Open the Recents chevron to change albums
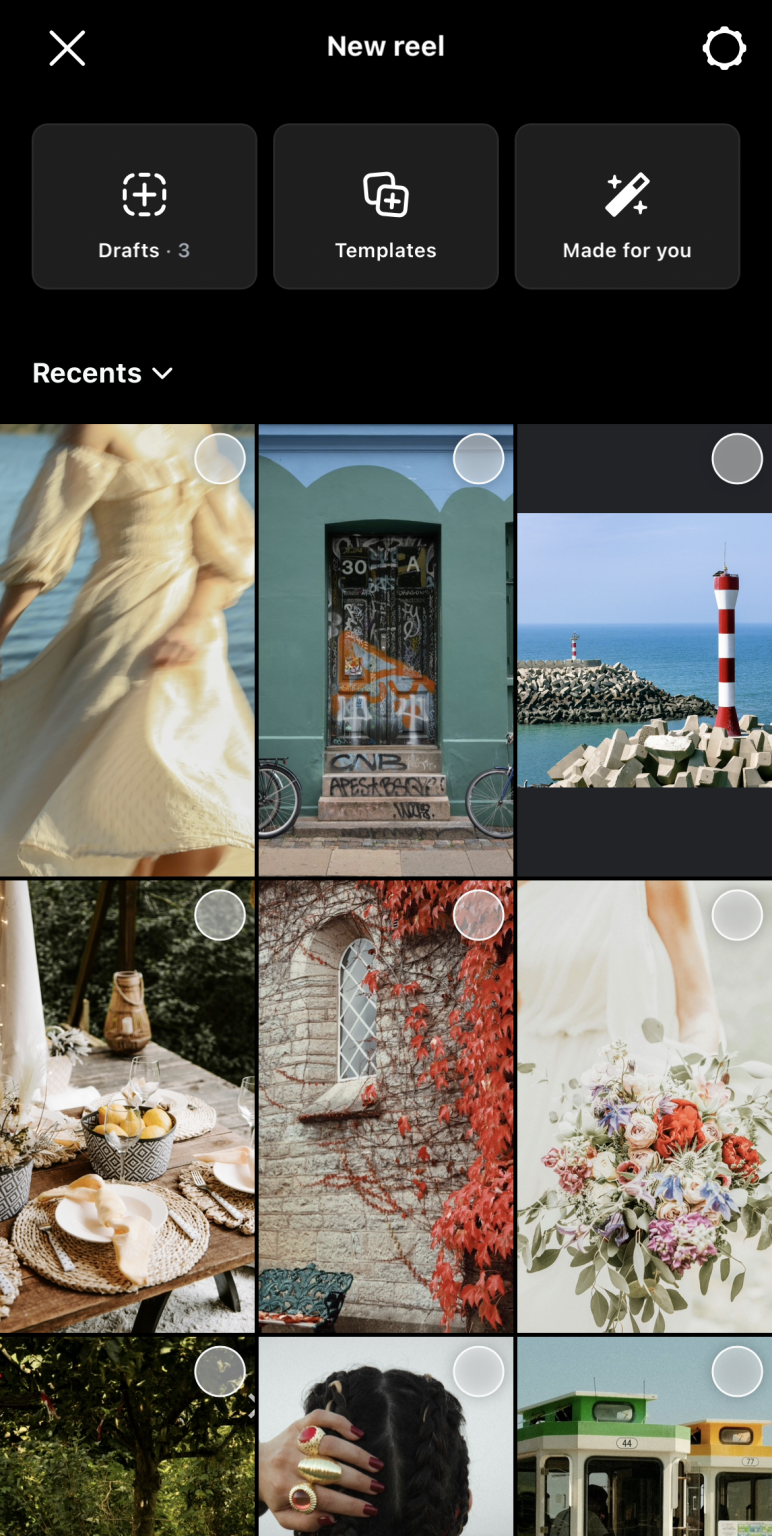 click(x=162, y=373)
